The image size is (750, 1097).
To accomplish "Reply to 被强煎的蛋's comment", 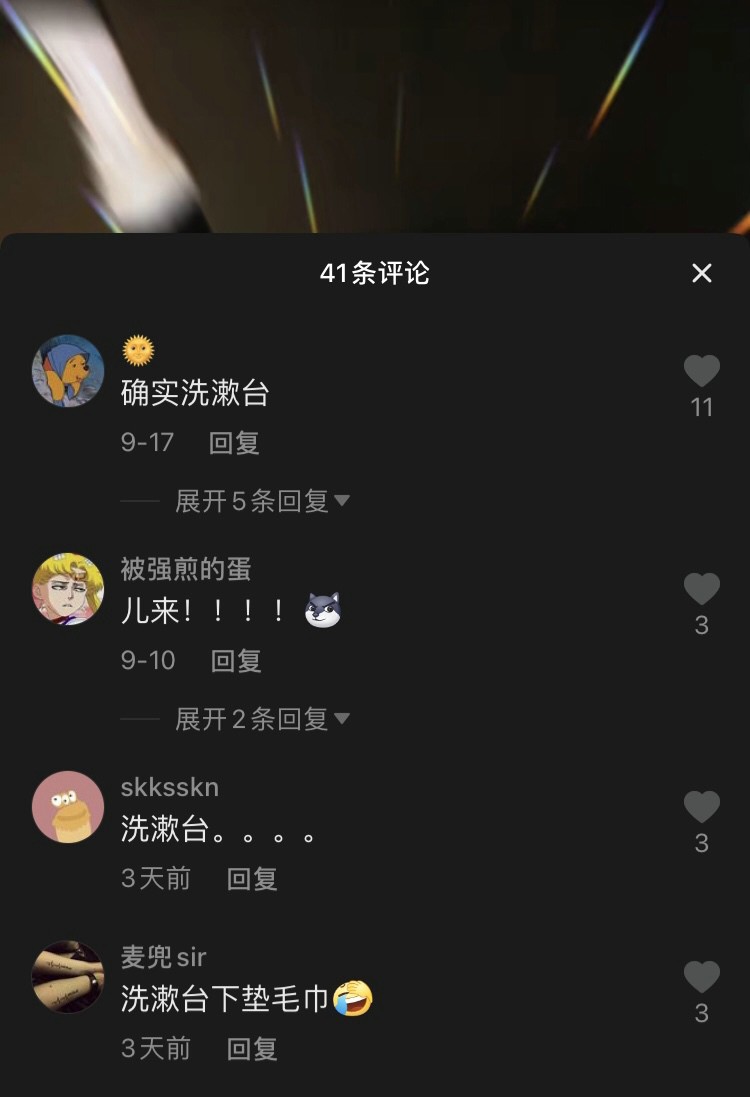I will pyautogui.click(x=236, y=660).
